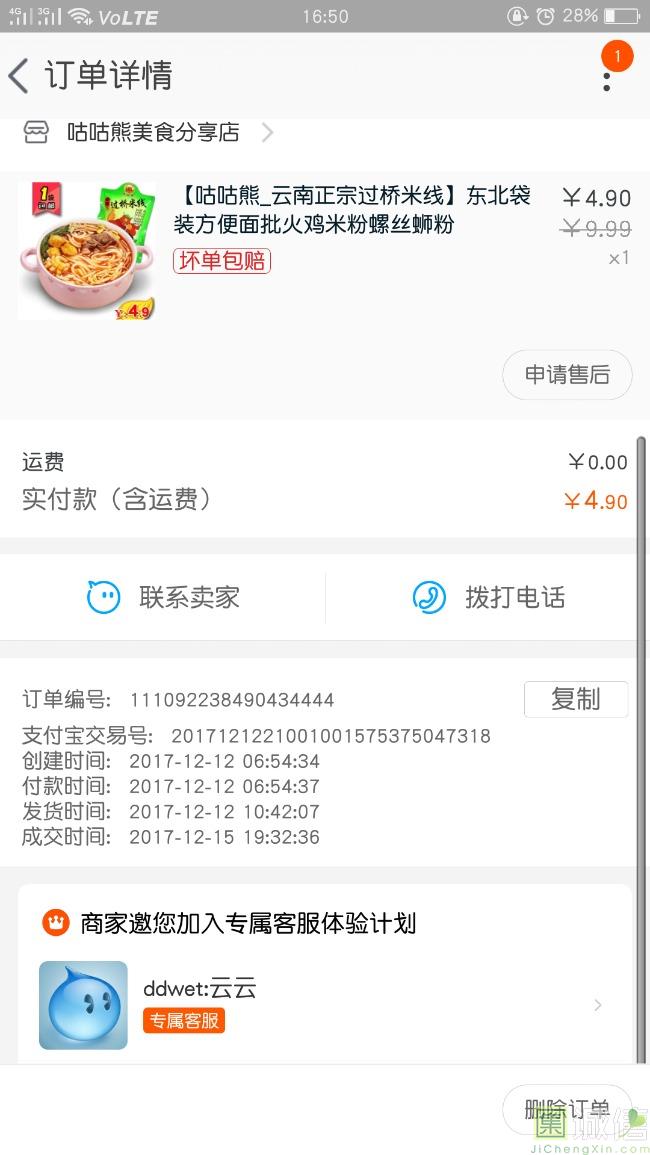This screenshot has height=1155, width=650.
Task: Copy the order number with 复制
Action: [x=575, y=699]
